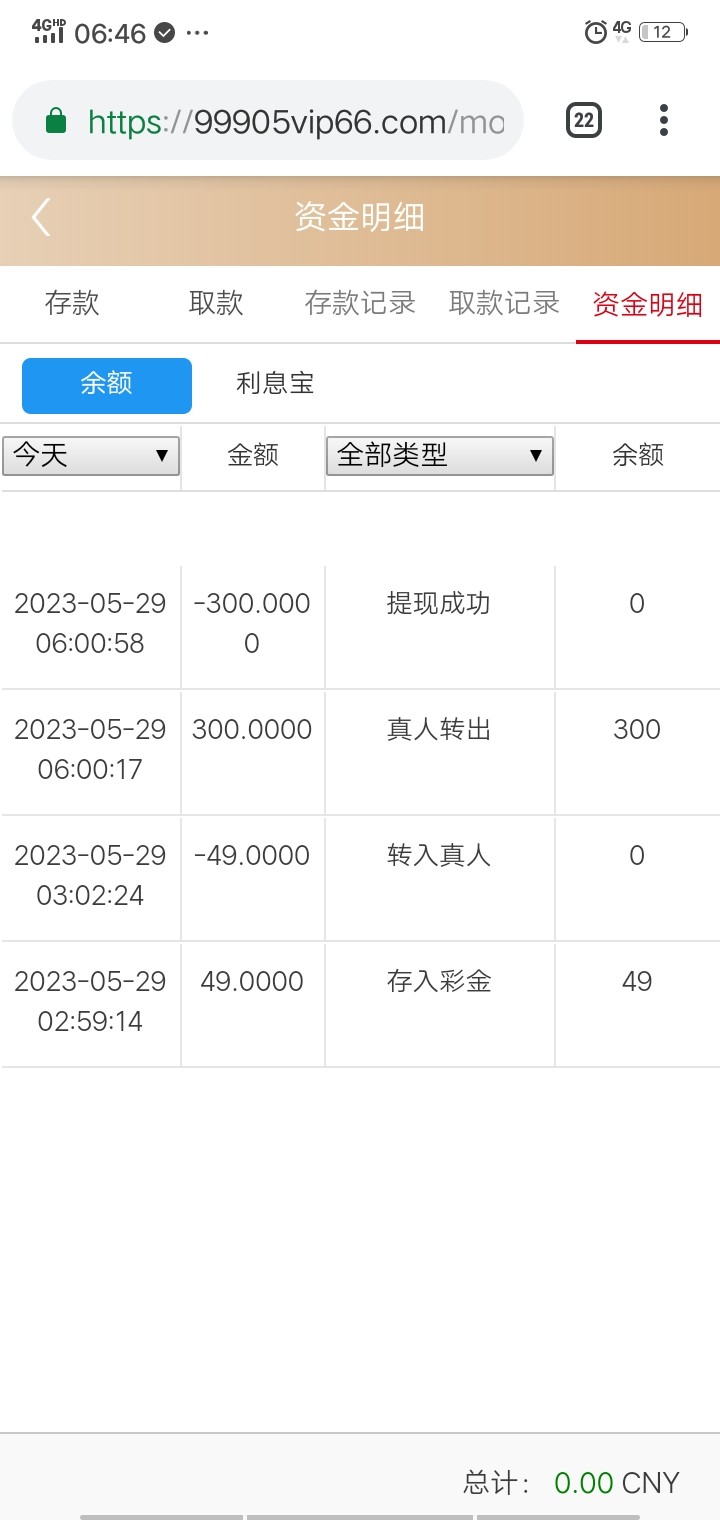The height and width of the screenshot is (1520, 720).
Task: Open the 取款记录 tab
Action: click(504, 303)
